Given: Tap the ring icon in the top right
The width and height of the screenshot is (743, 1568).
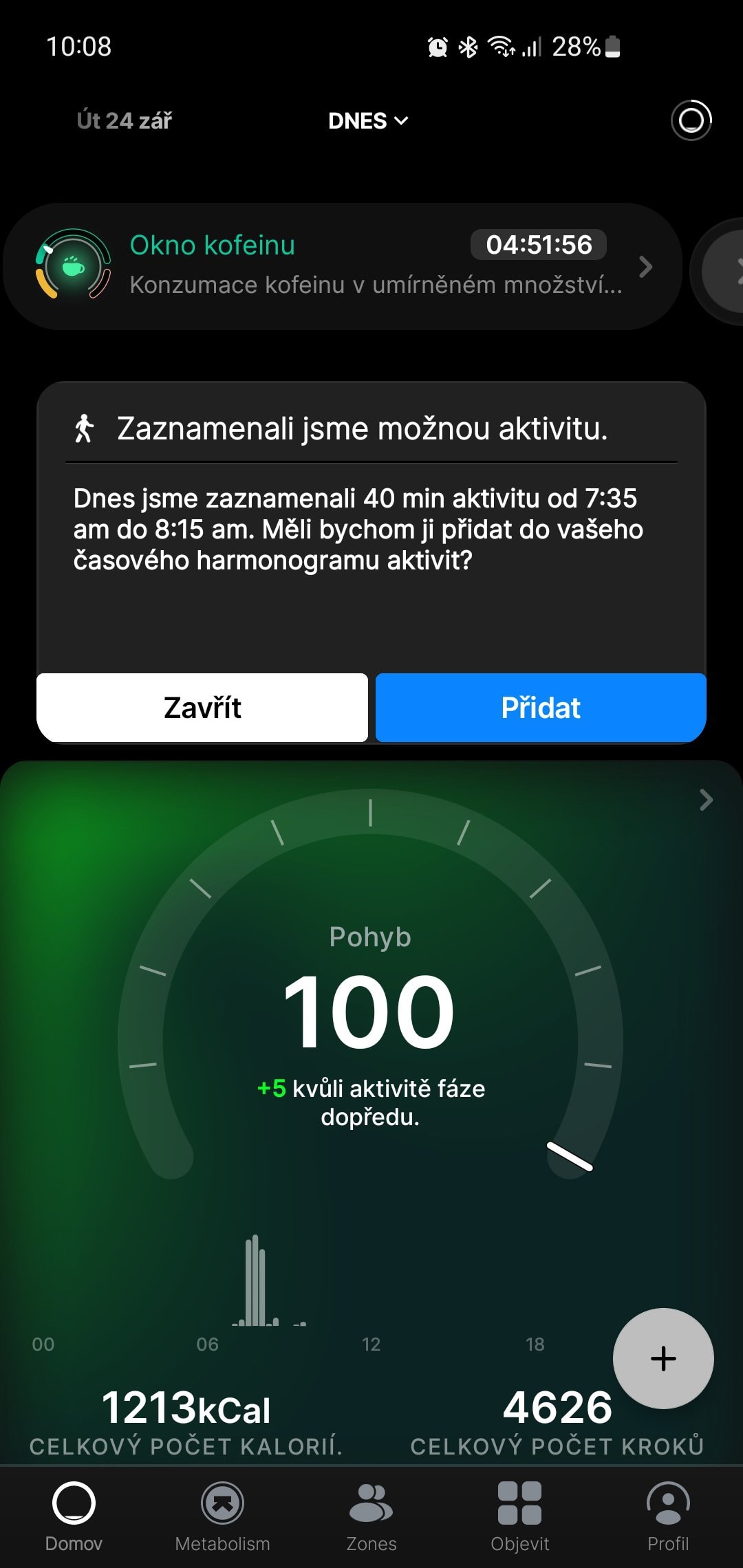Looking at the screenshot, I should (x=691, y=120).
